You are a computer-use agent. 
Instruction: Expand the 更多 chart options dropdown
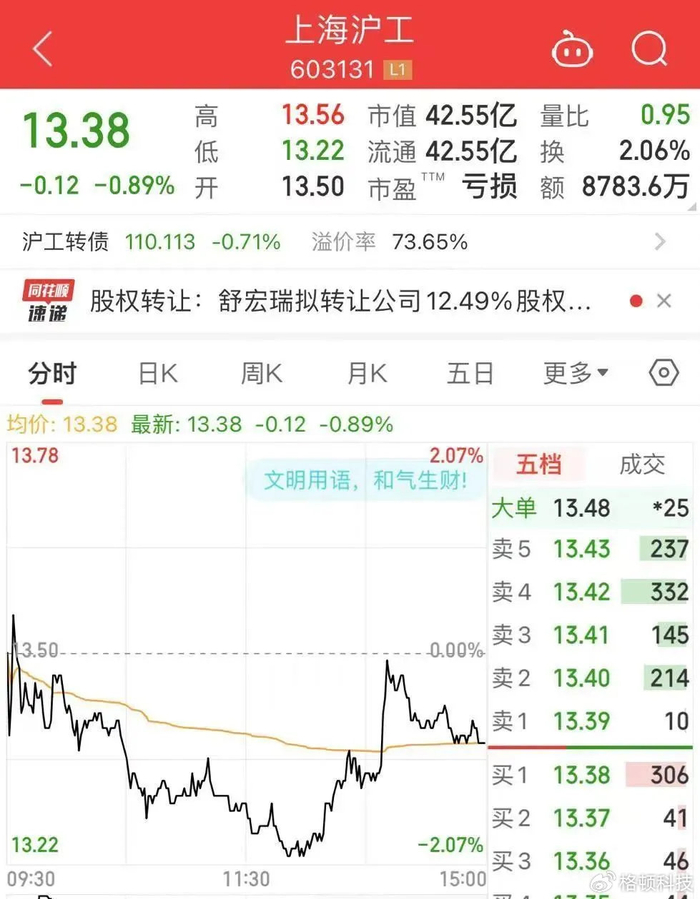point(576,374)
